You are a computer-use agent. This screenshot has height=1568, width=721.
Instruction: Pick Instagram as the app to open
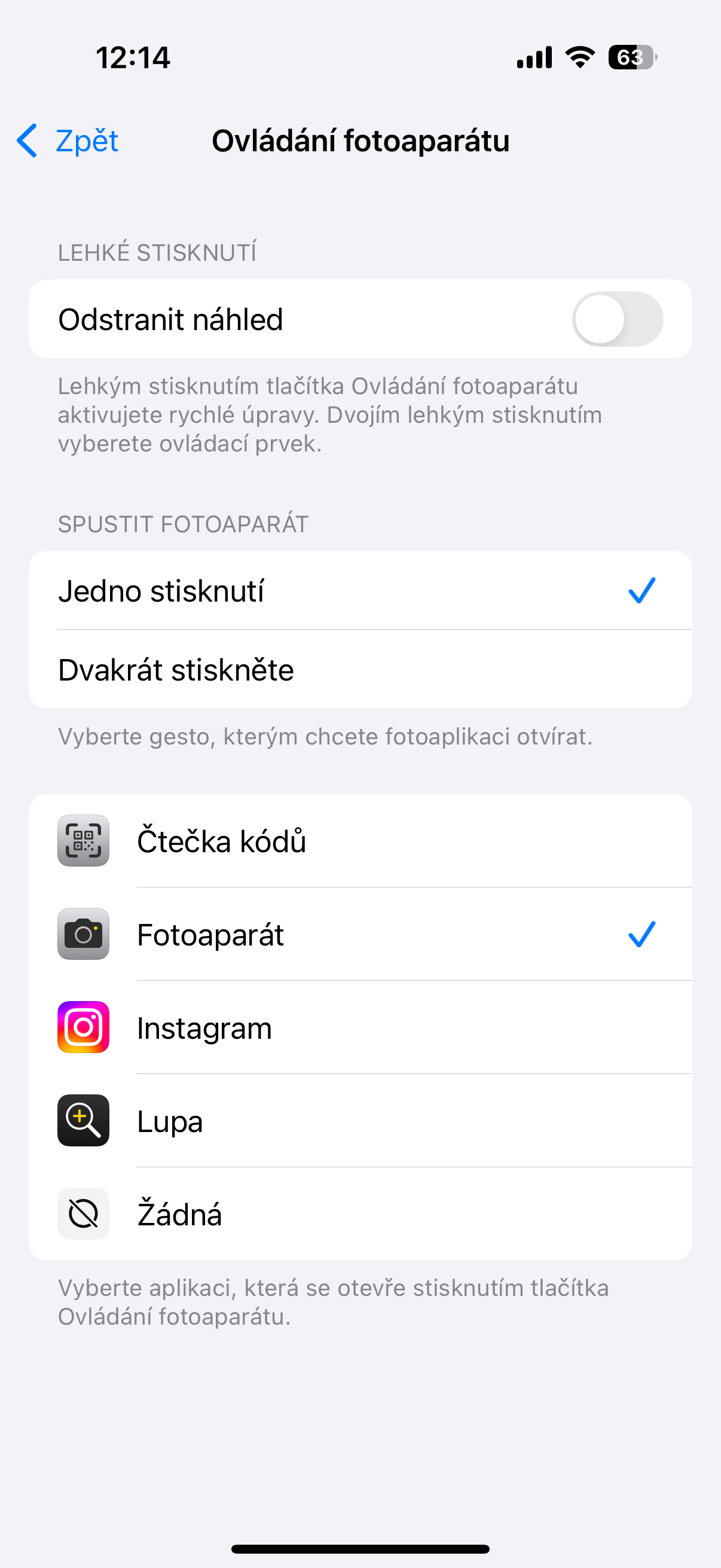pyautogui.click(x=359, y=1027)
